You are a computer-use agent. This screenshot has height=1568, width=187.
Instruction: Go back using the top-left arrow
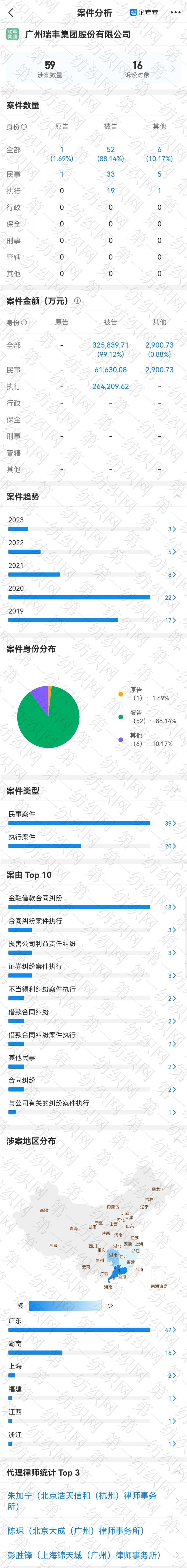coord(11,12)
